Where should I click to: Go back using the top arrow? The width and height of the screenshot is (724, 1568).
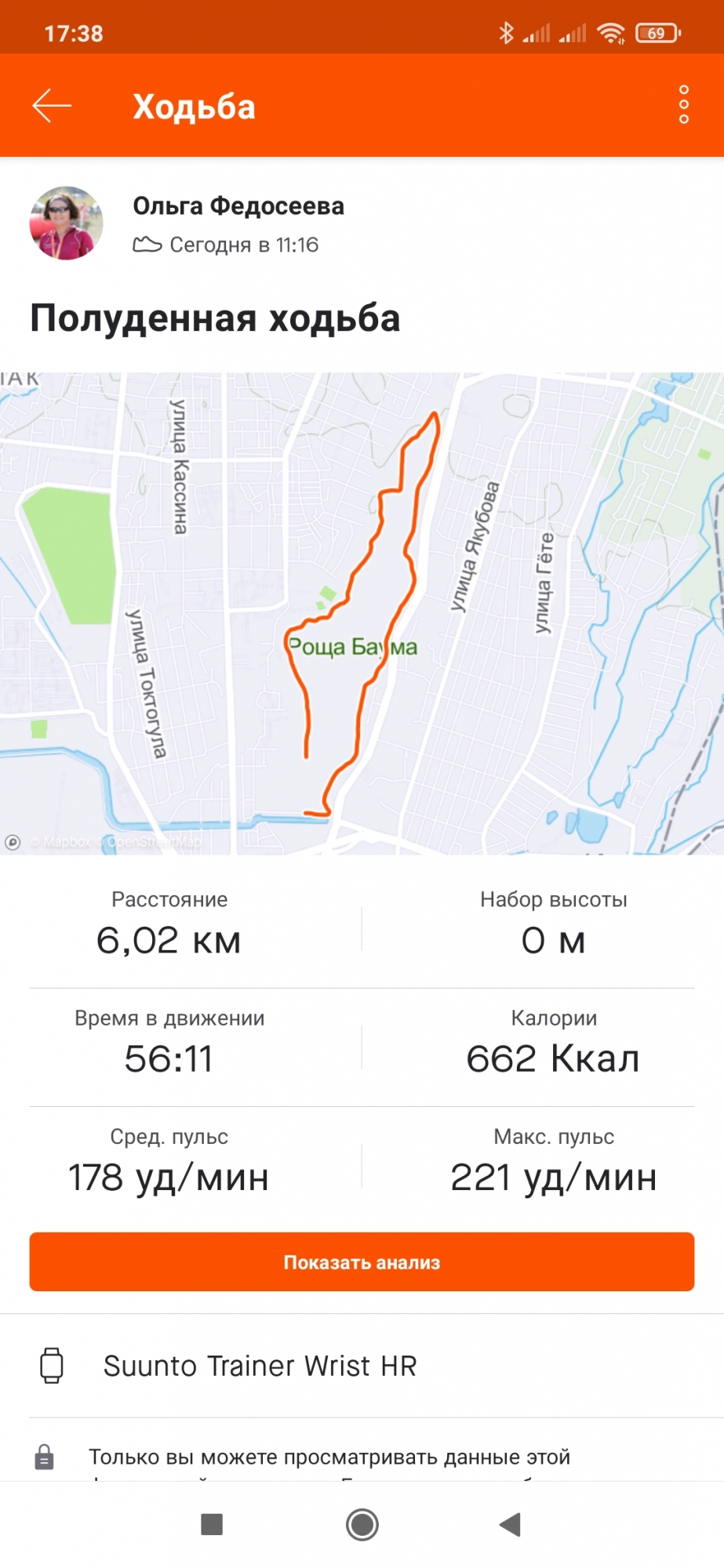pos(52,105)
